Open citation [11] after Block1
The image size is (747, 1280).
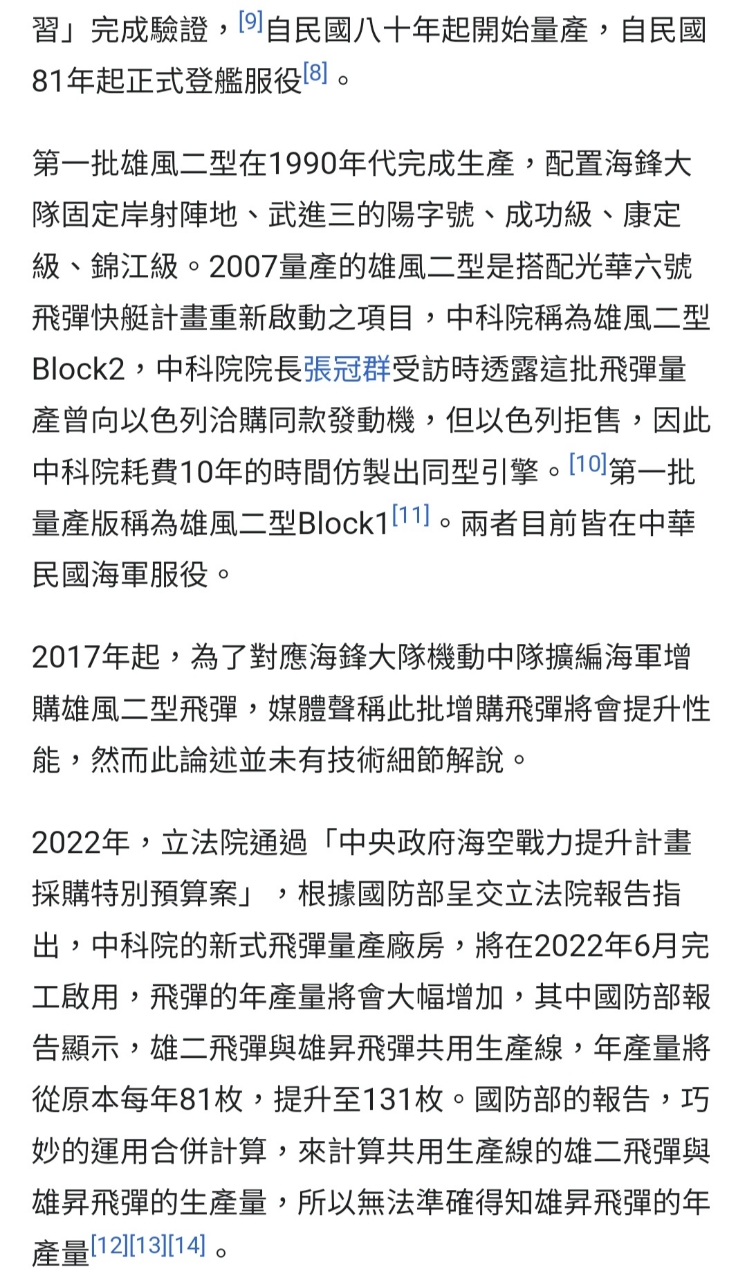point(410,515)
